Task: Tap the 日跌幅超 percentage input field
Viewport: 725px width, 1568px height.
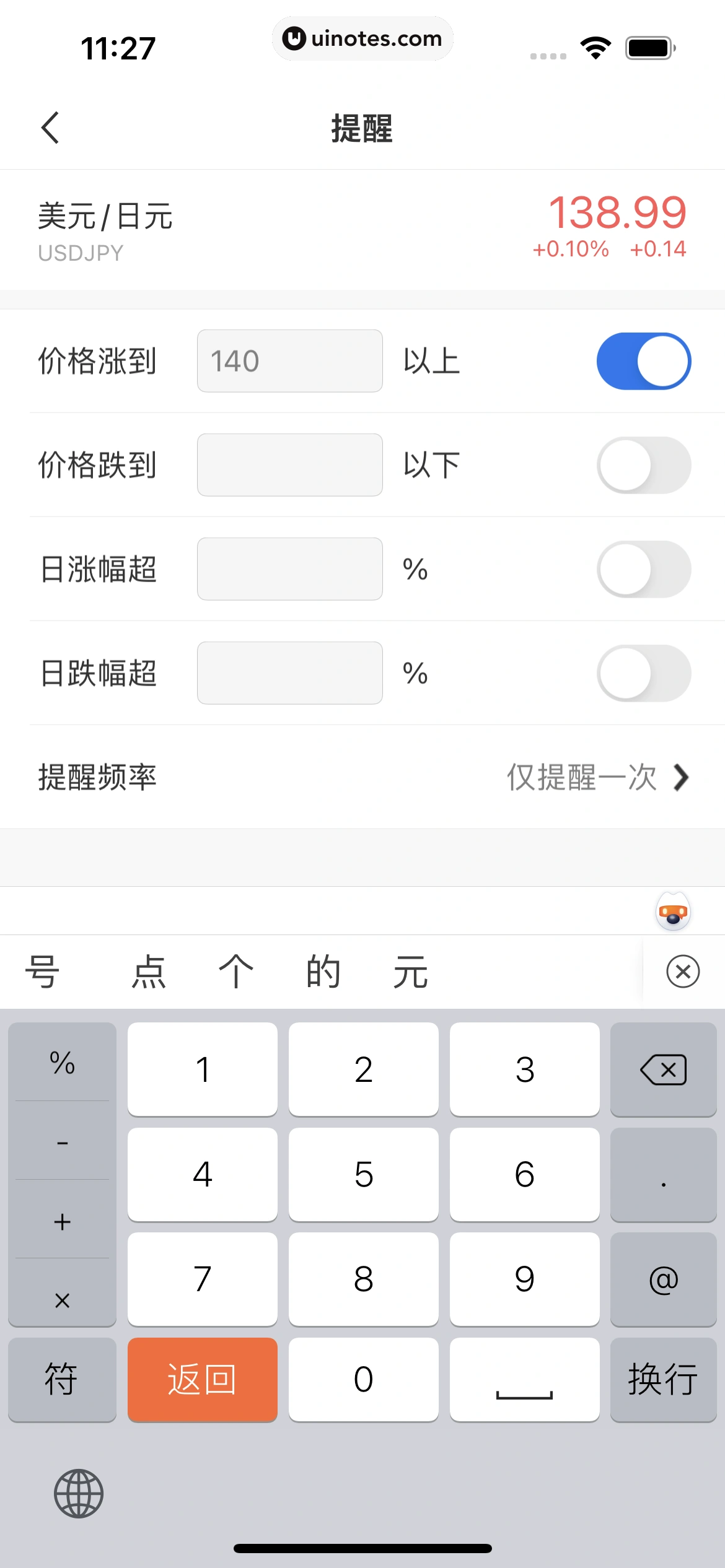Action: click(x=289, y=673)
